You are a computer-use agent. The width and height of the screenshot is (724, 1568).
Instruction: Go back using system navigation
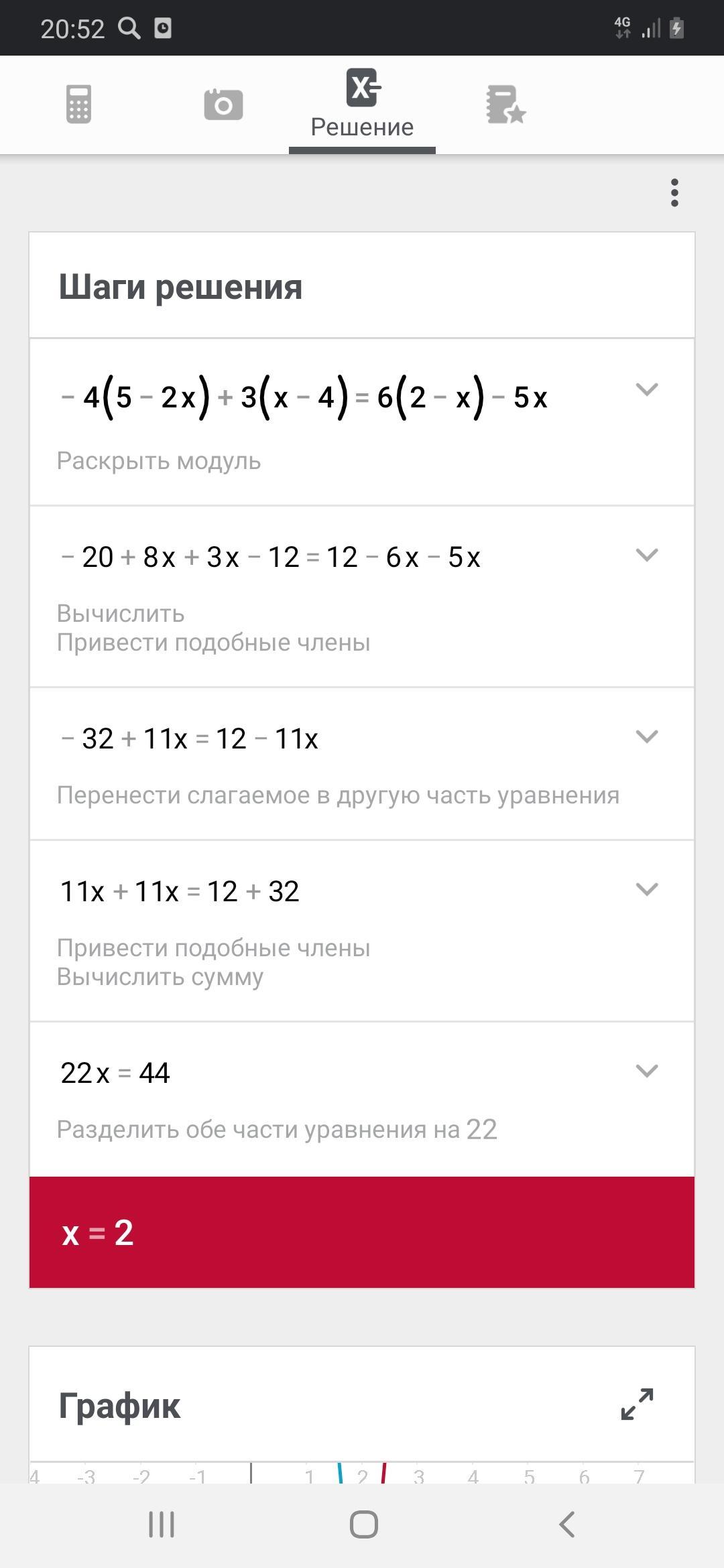coord(567,1524)
